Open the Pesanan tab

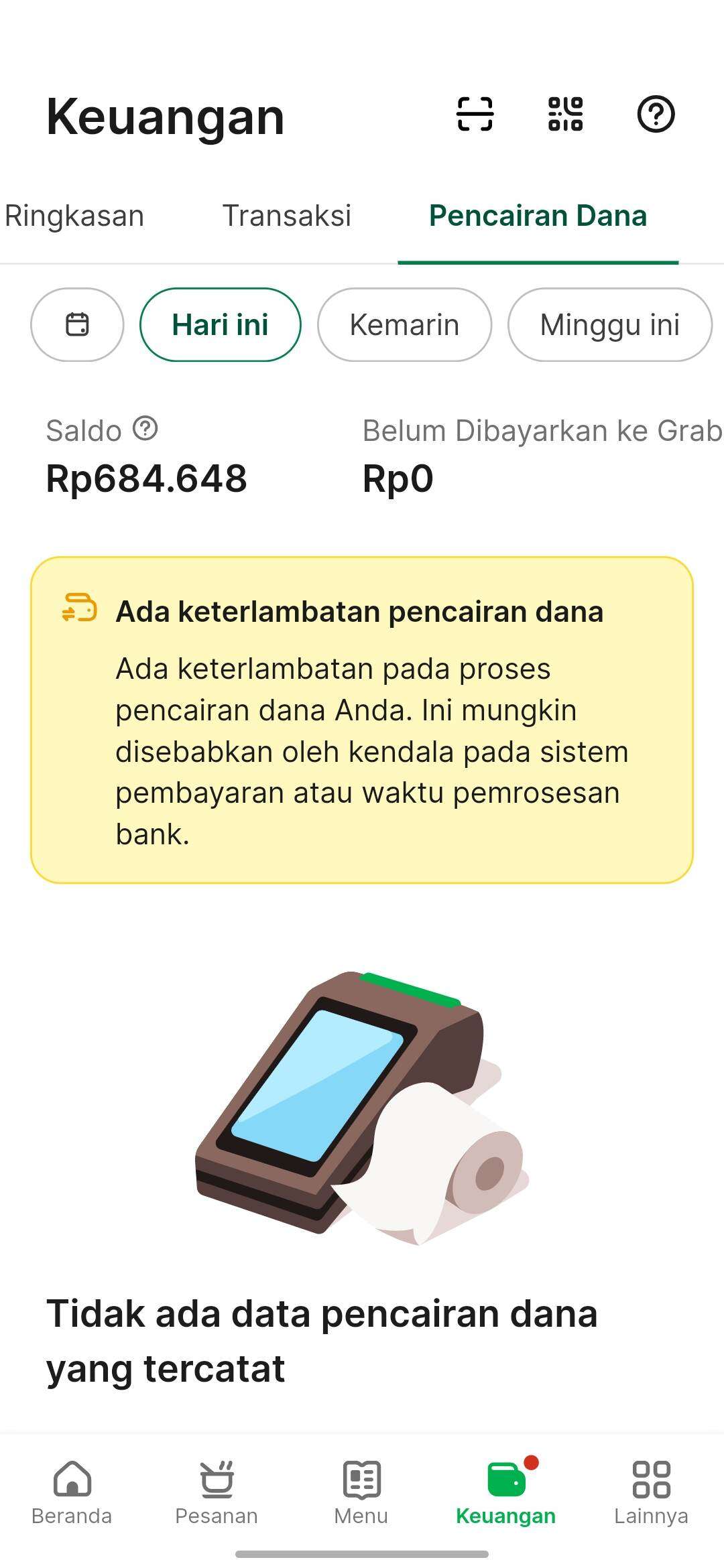click(x=217, y=1492)
